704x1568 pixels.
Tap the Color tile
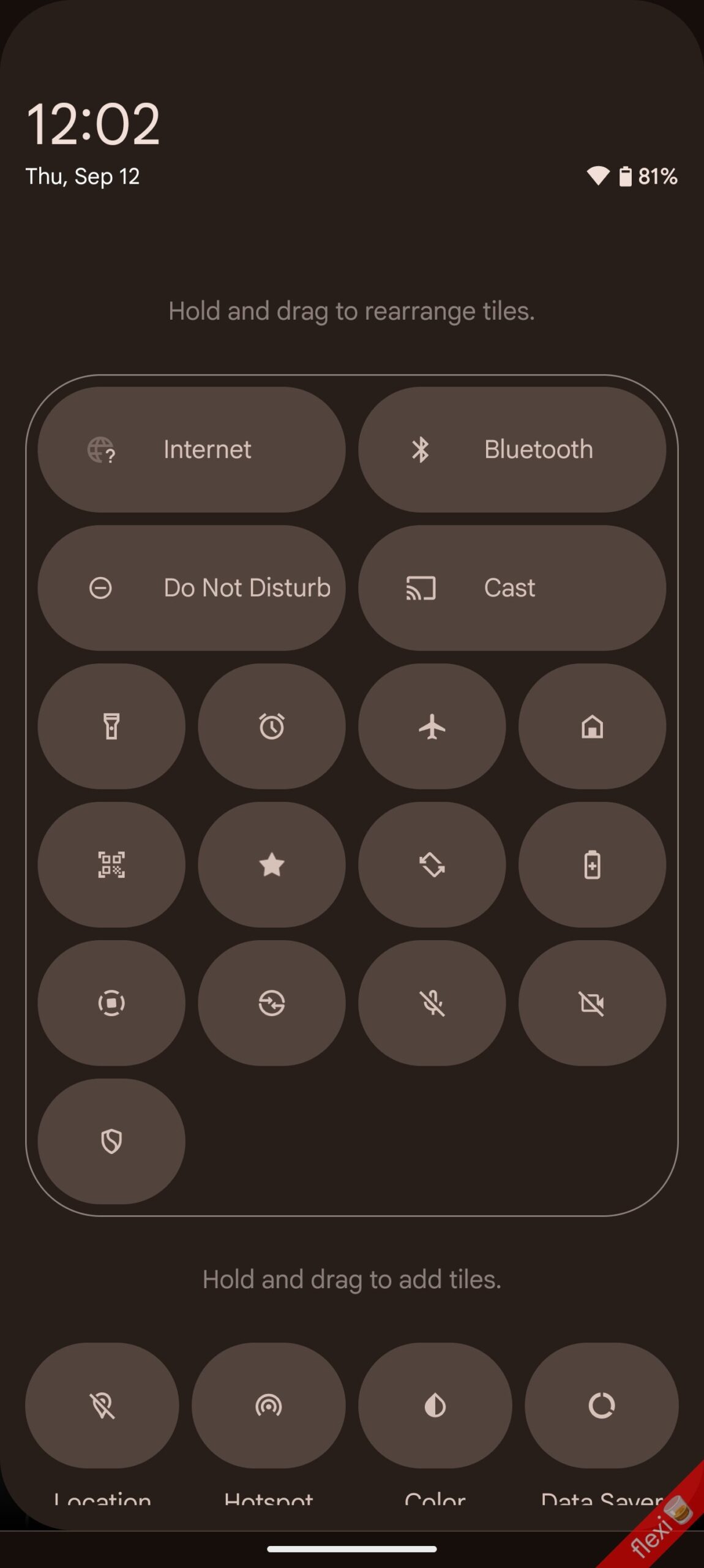click(x=435, y=1406)
